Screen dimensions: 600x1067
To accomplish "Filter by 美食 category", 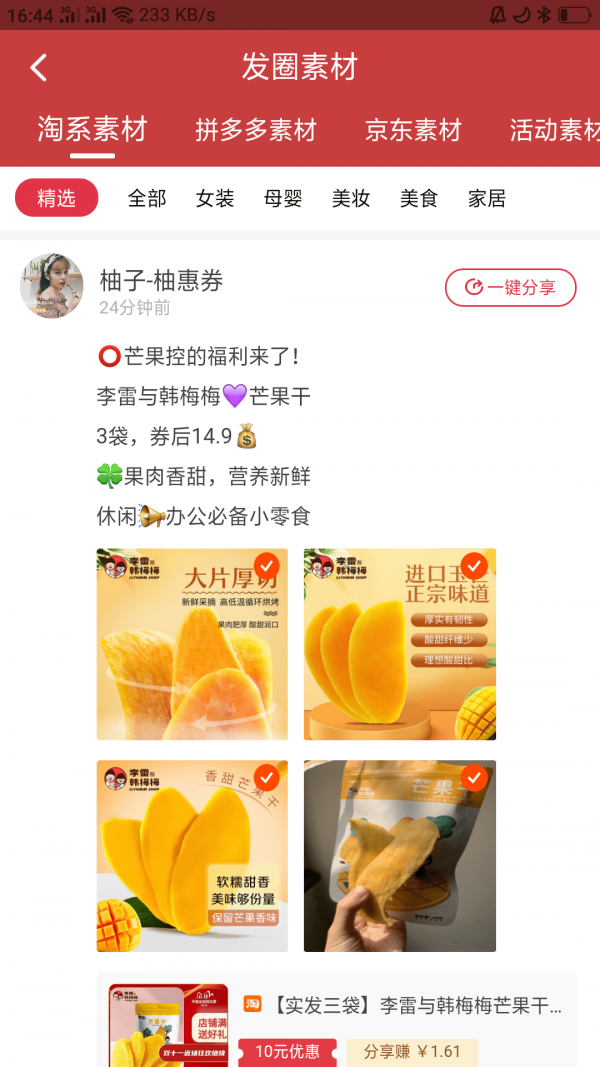I will [419, 198].
